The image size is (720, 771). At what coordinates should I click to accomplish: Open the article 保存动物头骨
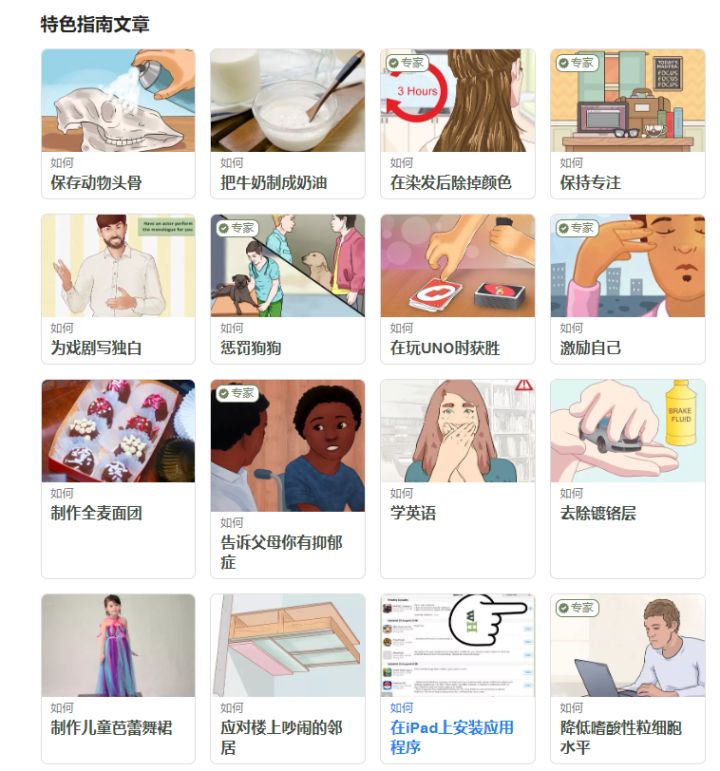click(118, 123)
